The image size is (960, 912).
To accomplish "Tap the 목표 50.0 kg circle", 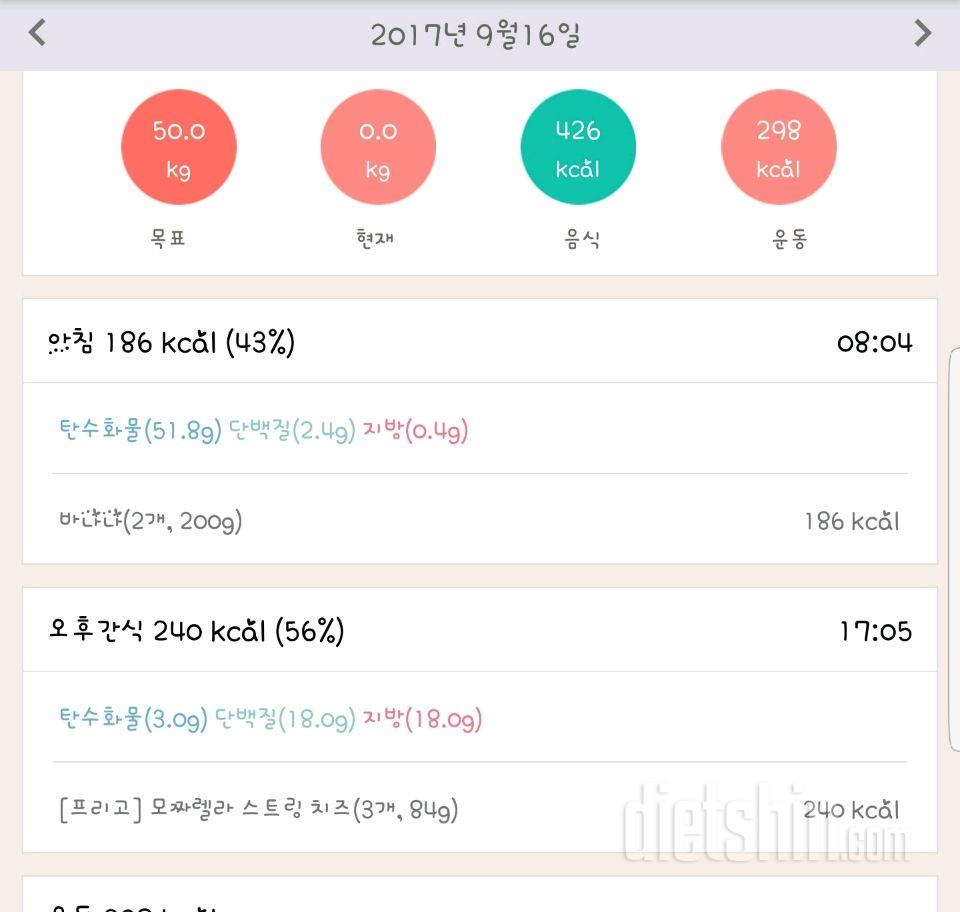I will [x=178, y=148].
